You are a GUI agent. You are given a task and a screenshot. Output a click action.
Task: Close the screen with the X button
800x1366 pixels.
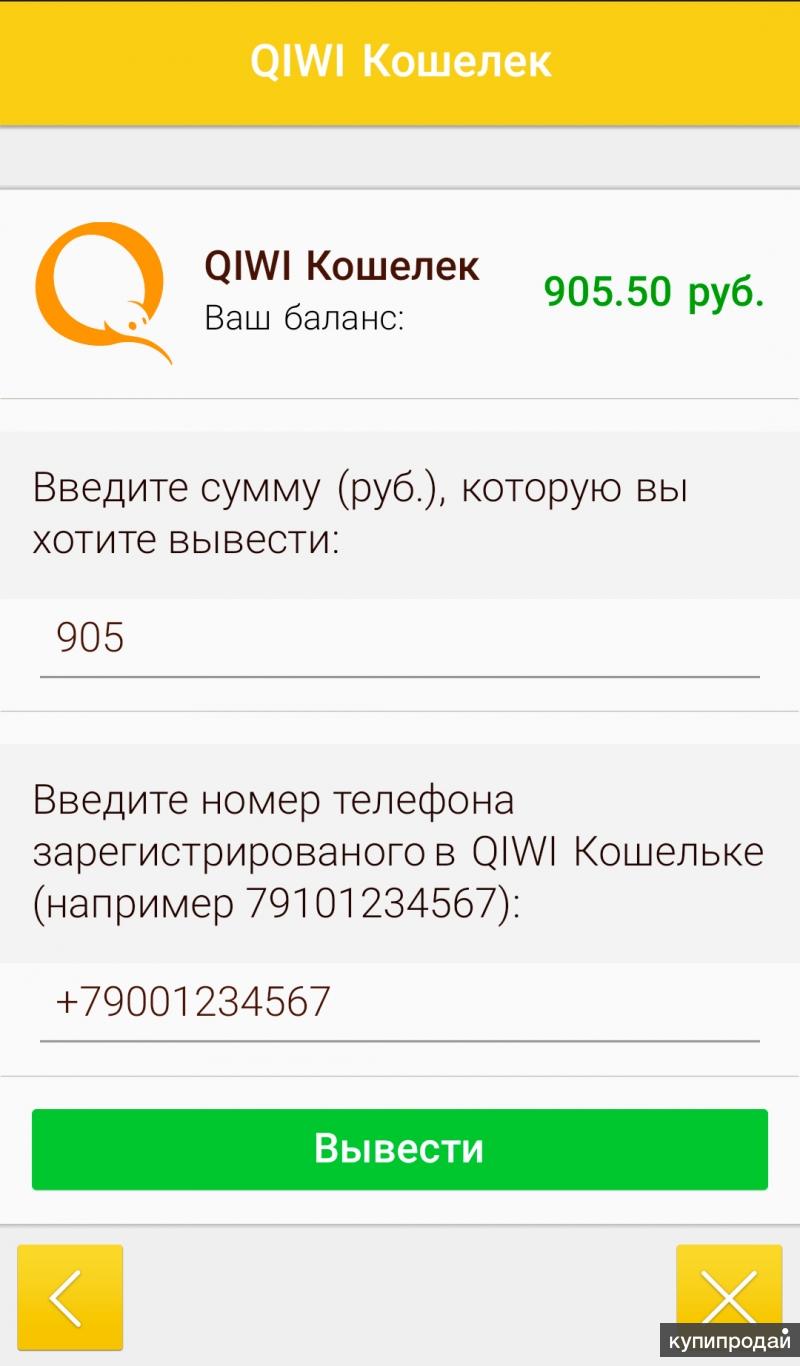point(728,1295)
